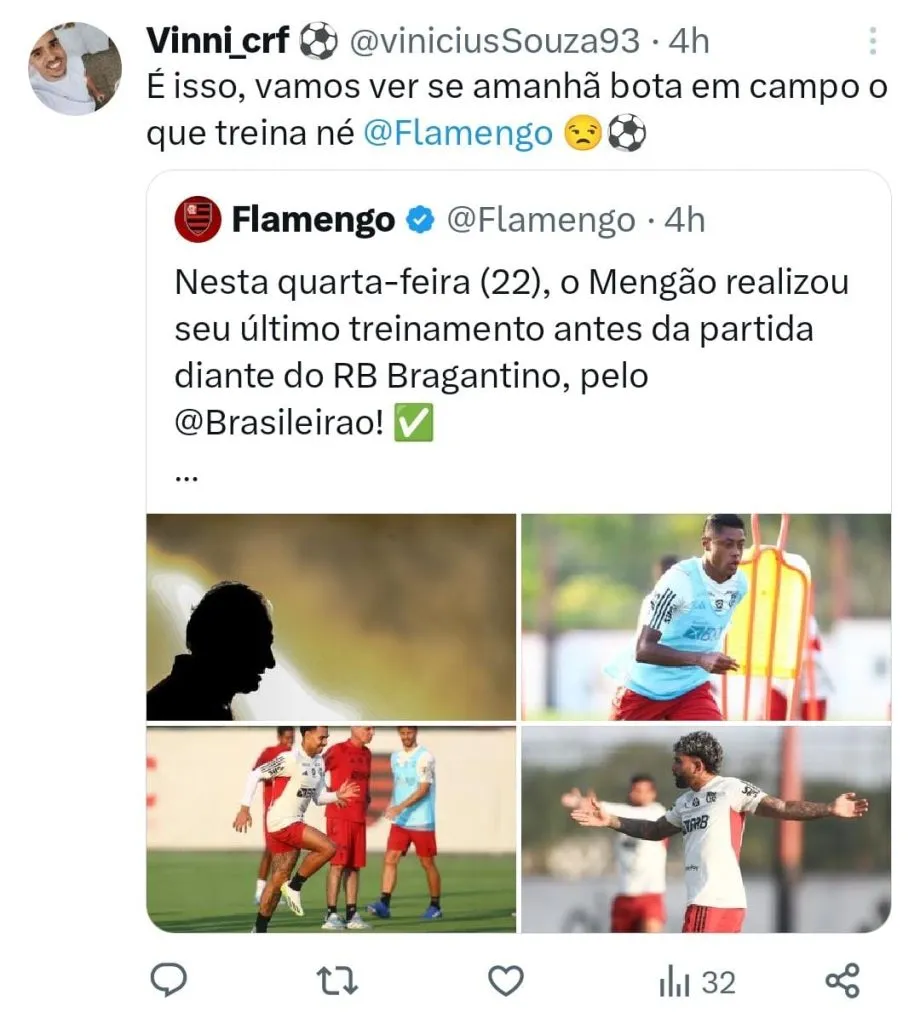Screen dimensions: 920x1024
Task: Open the photo of the player in light blue
Action: click(x=705, y=617)
